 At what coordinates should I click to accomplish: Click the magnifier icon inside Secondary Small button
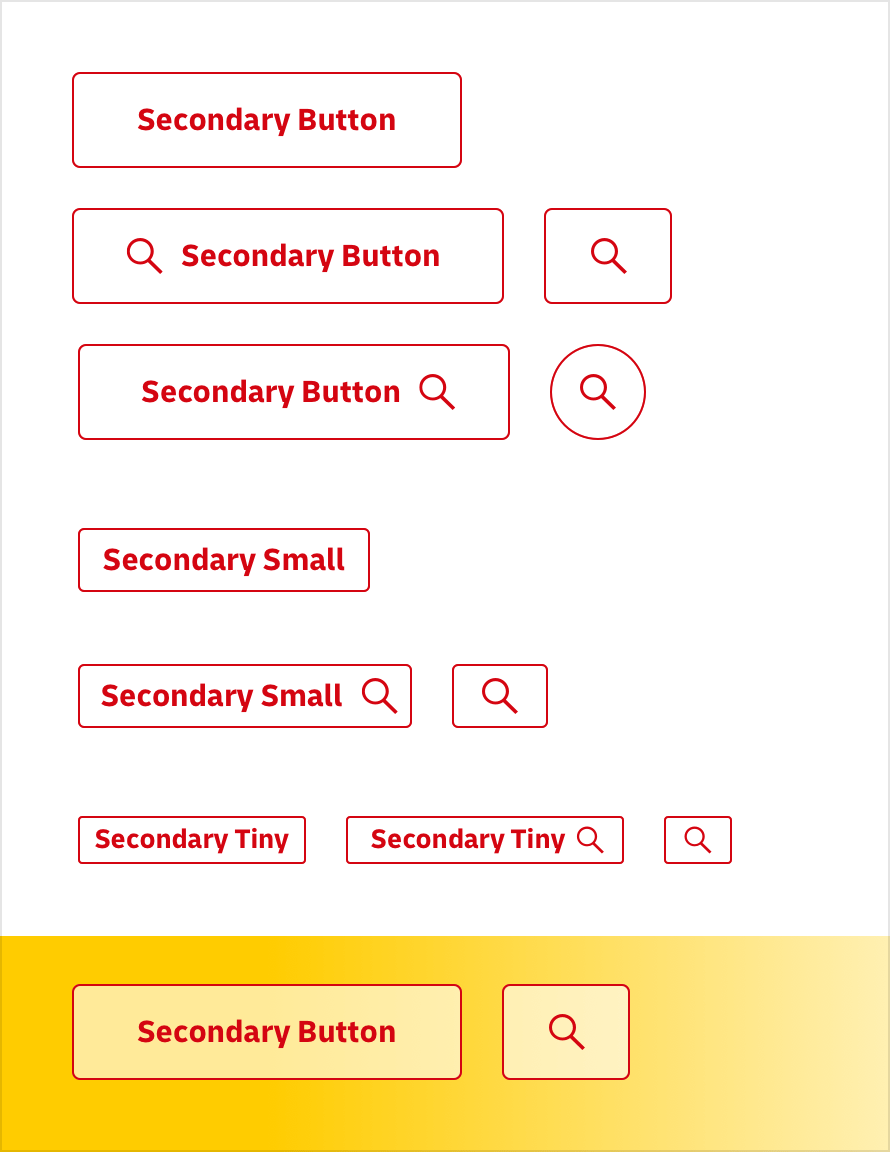click(381, 695)
